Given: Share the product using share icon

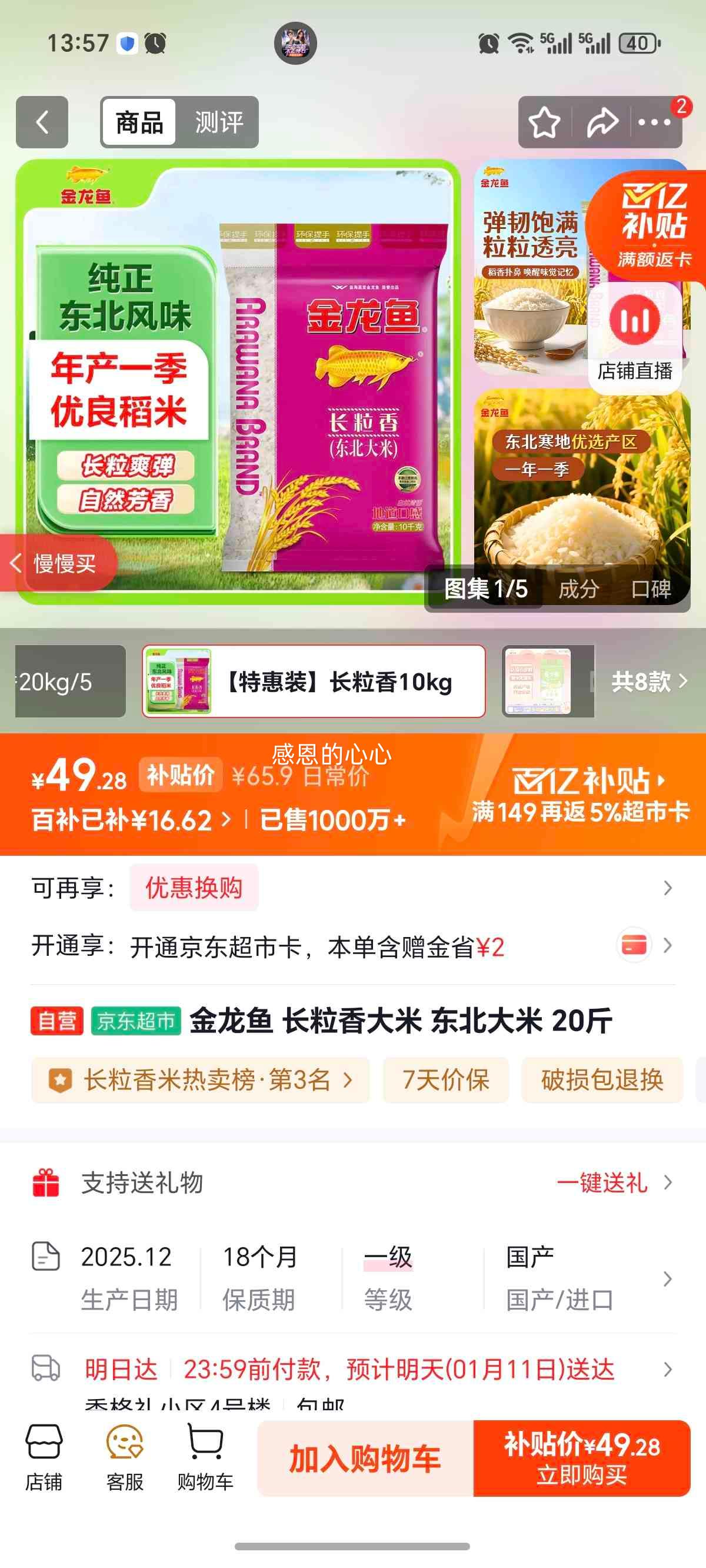Looking at the screenshot, I should click(601, 122).
